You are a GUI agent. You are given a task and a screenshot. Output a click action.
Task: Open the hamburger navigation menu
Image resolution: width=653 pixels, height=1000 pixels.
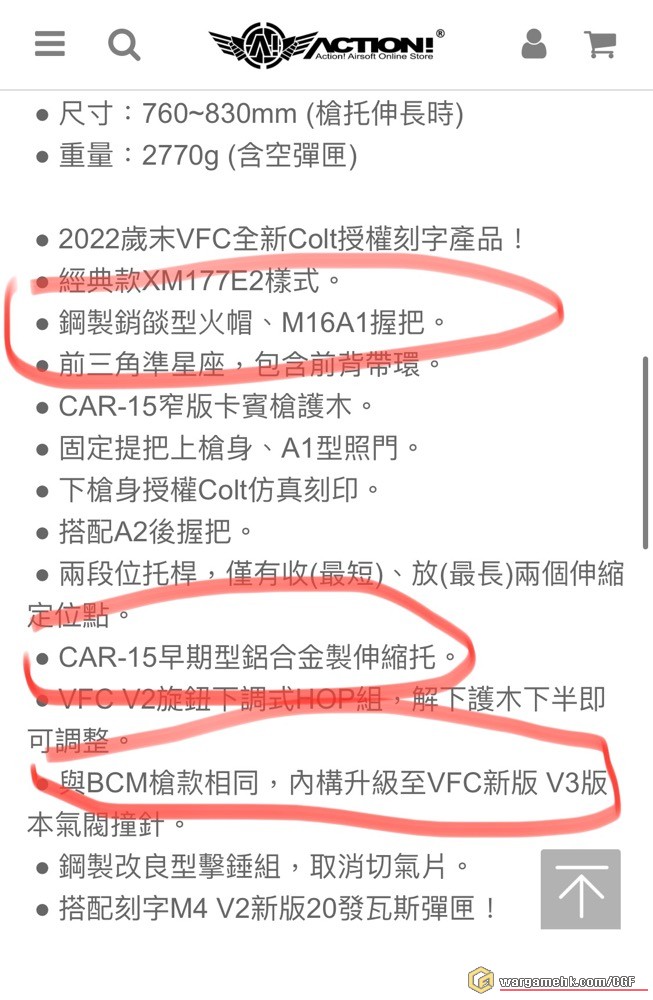click(x=49, y=44)
